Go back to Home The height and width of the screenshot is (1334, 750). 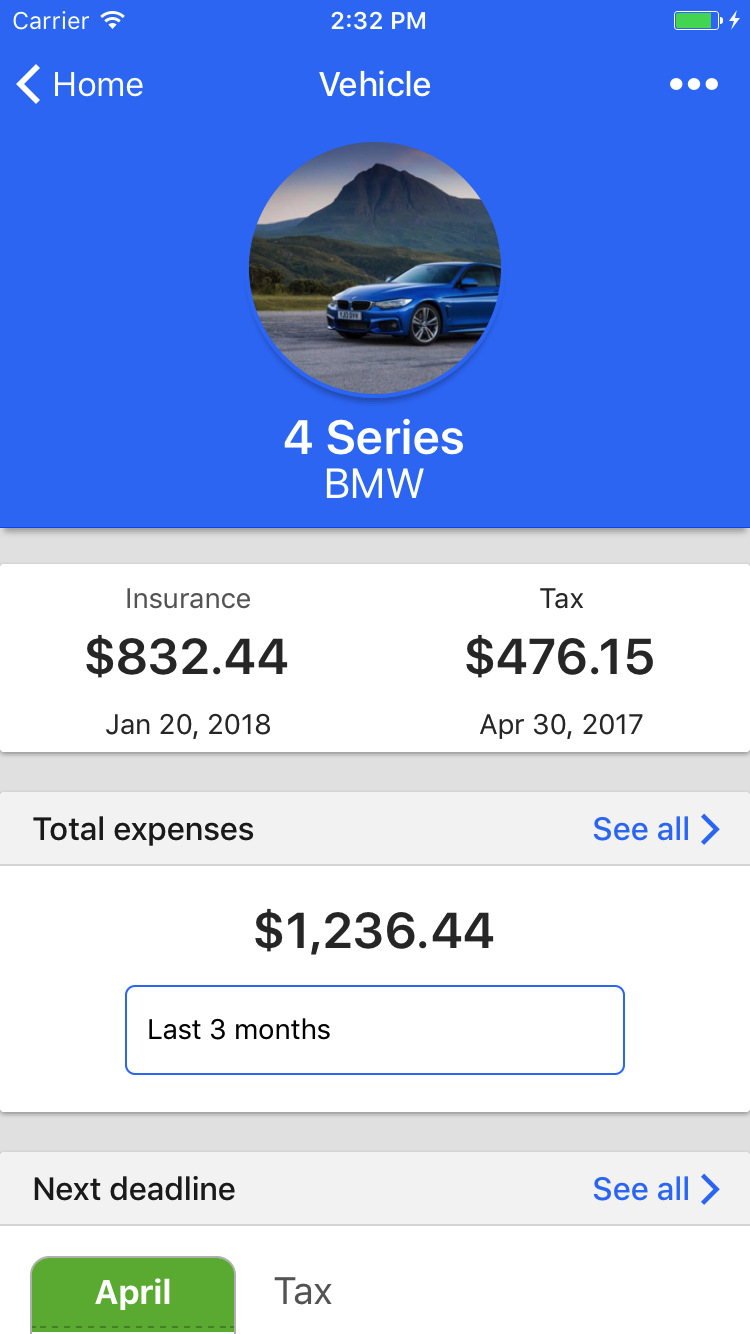tap(97, 84)
